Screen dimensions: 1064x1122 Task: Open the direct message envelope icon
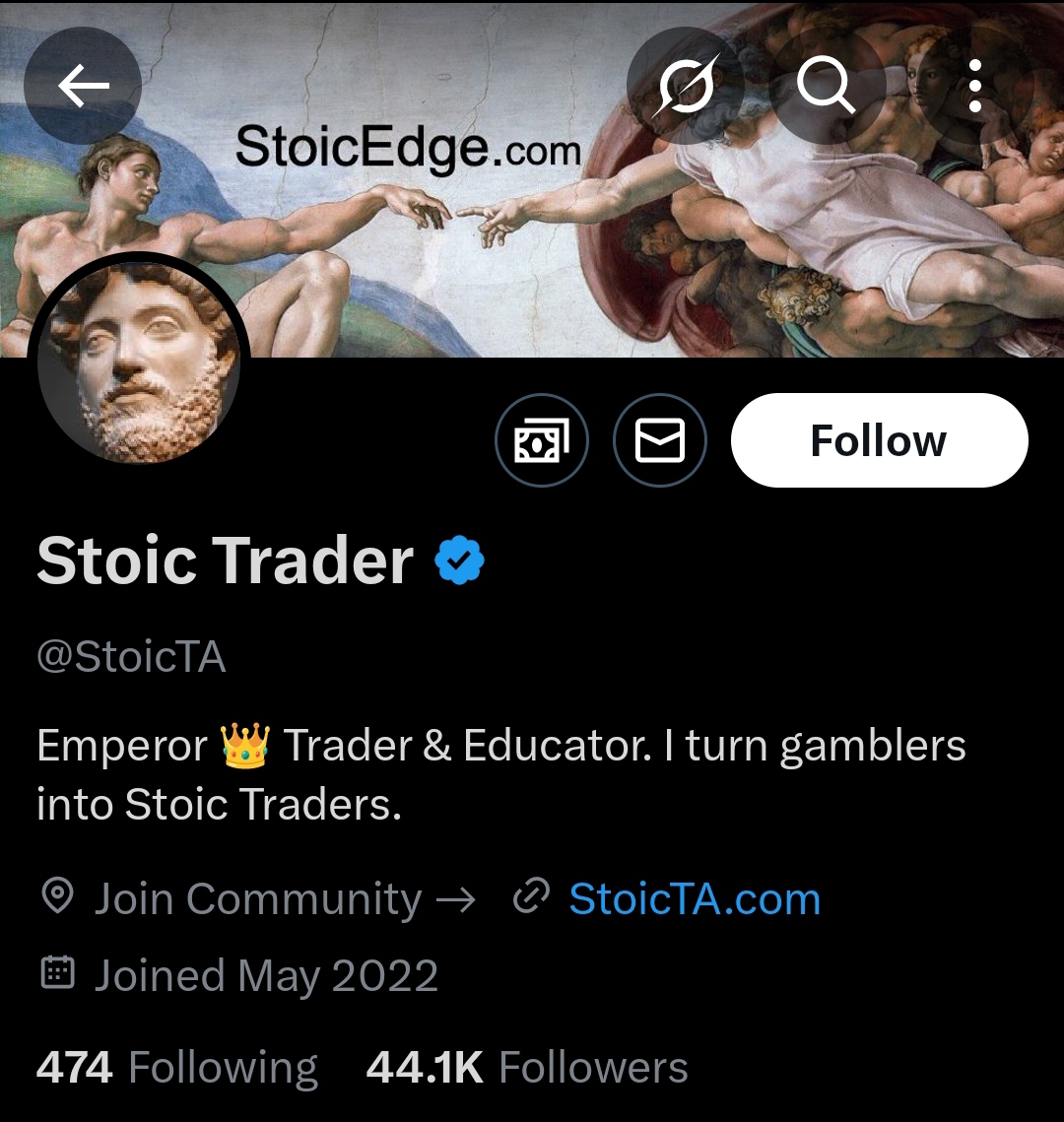point(660,440)
